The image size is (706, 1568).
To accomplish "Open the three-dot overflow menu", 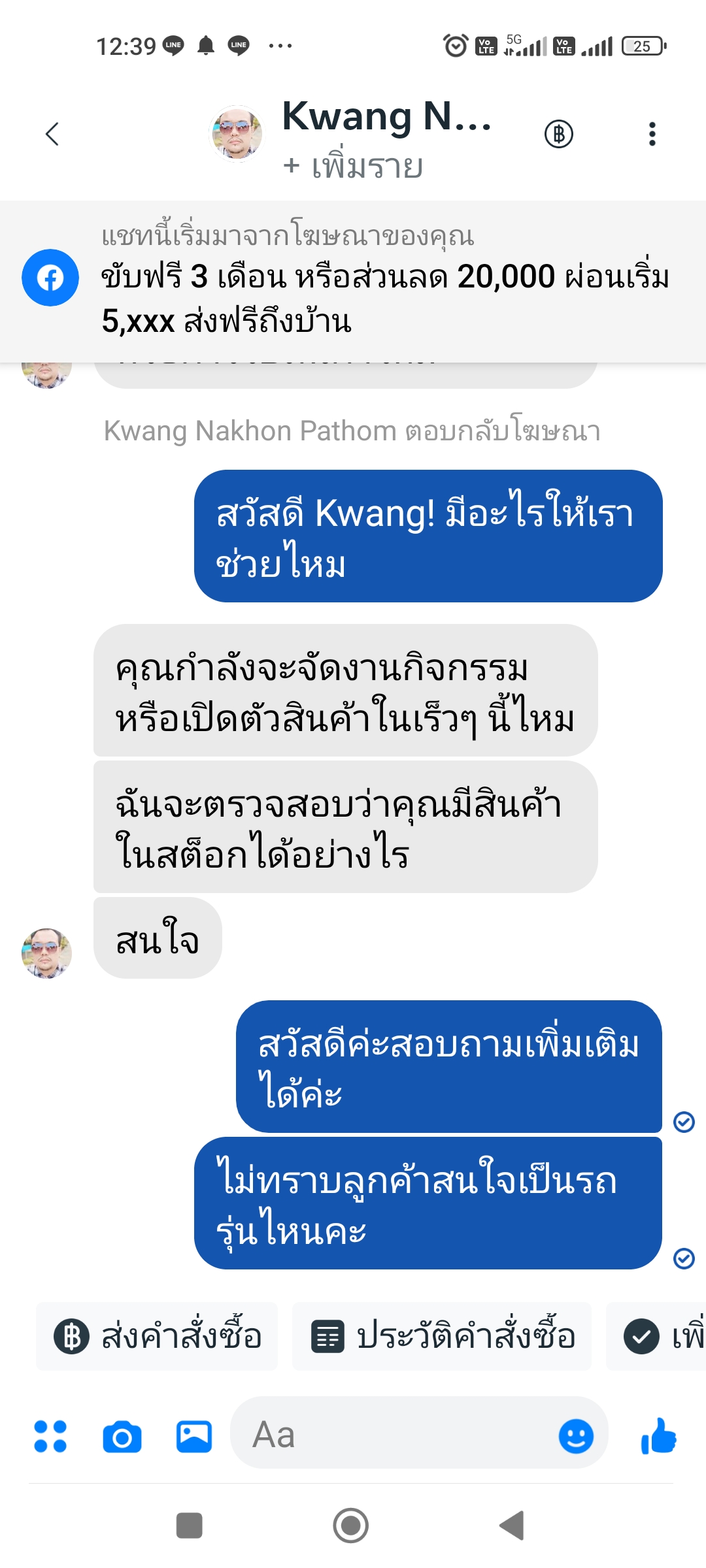I will coord(652,134).
